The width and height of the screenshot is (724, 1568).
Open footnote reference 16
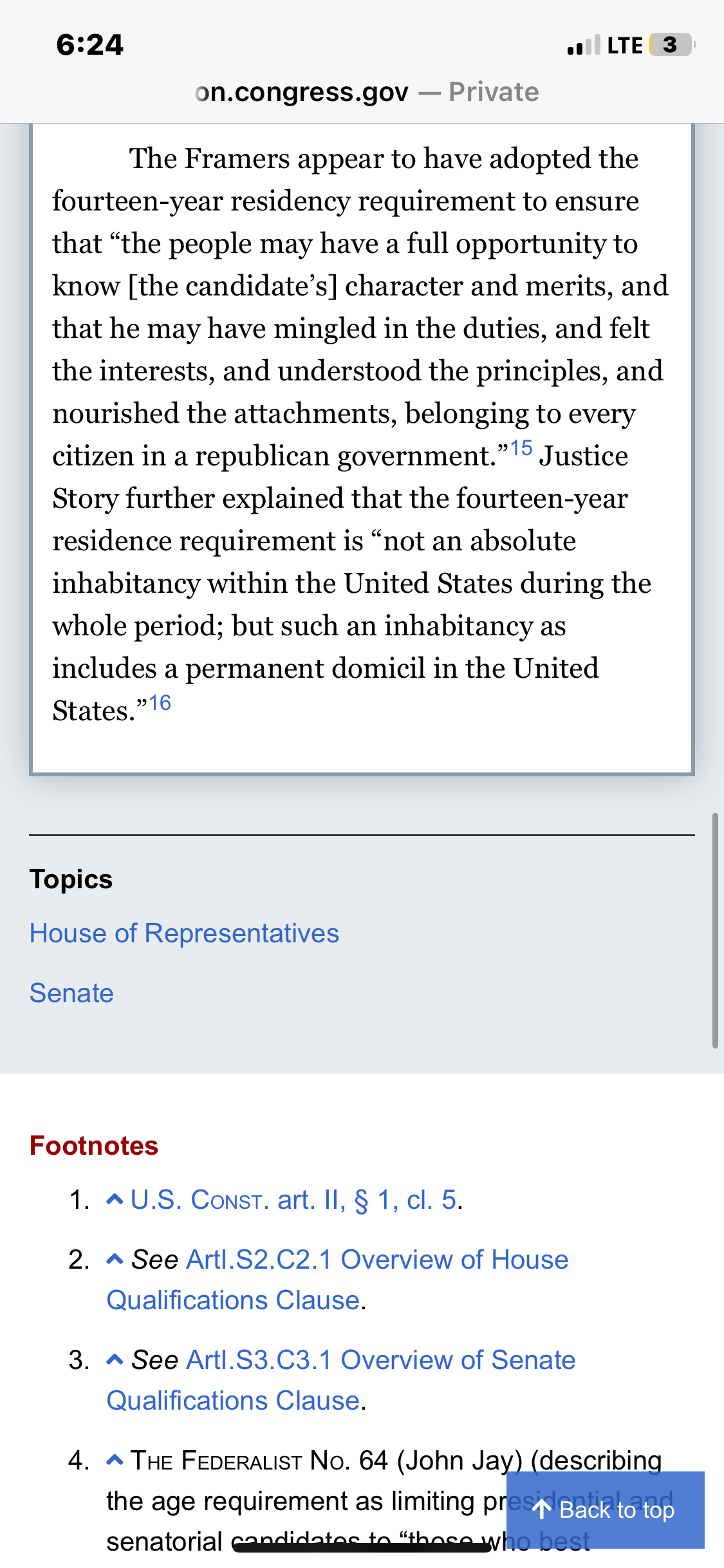coord(160,703)
